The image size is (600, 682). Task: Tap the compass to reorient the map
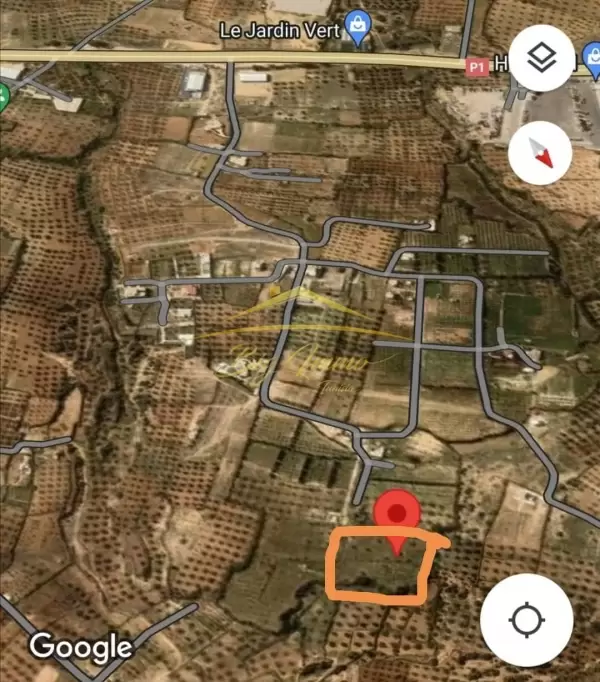coord(540,155)
